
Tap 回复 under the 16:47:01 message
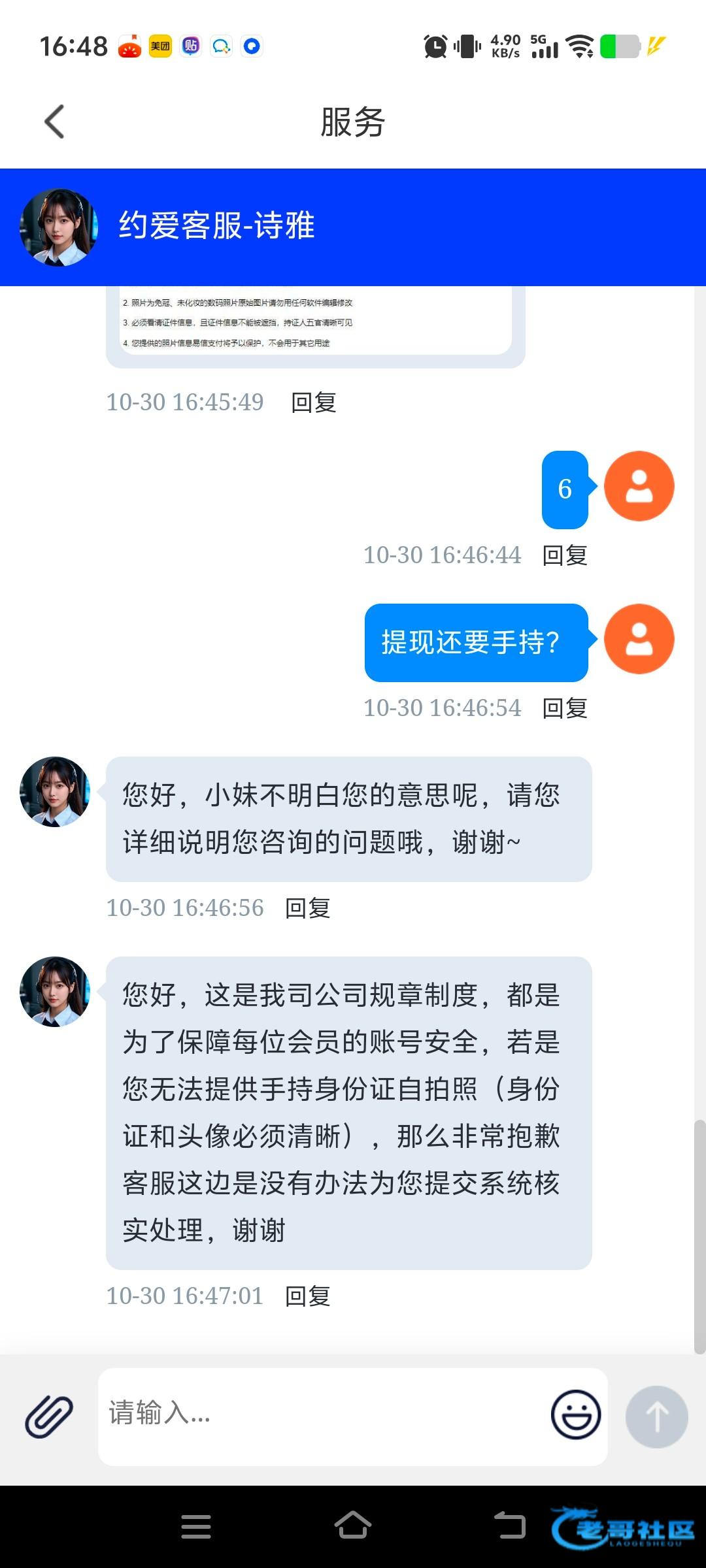[308, 1296]
